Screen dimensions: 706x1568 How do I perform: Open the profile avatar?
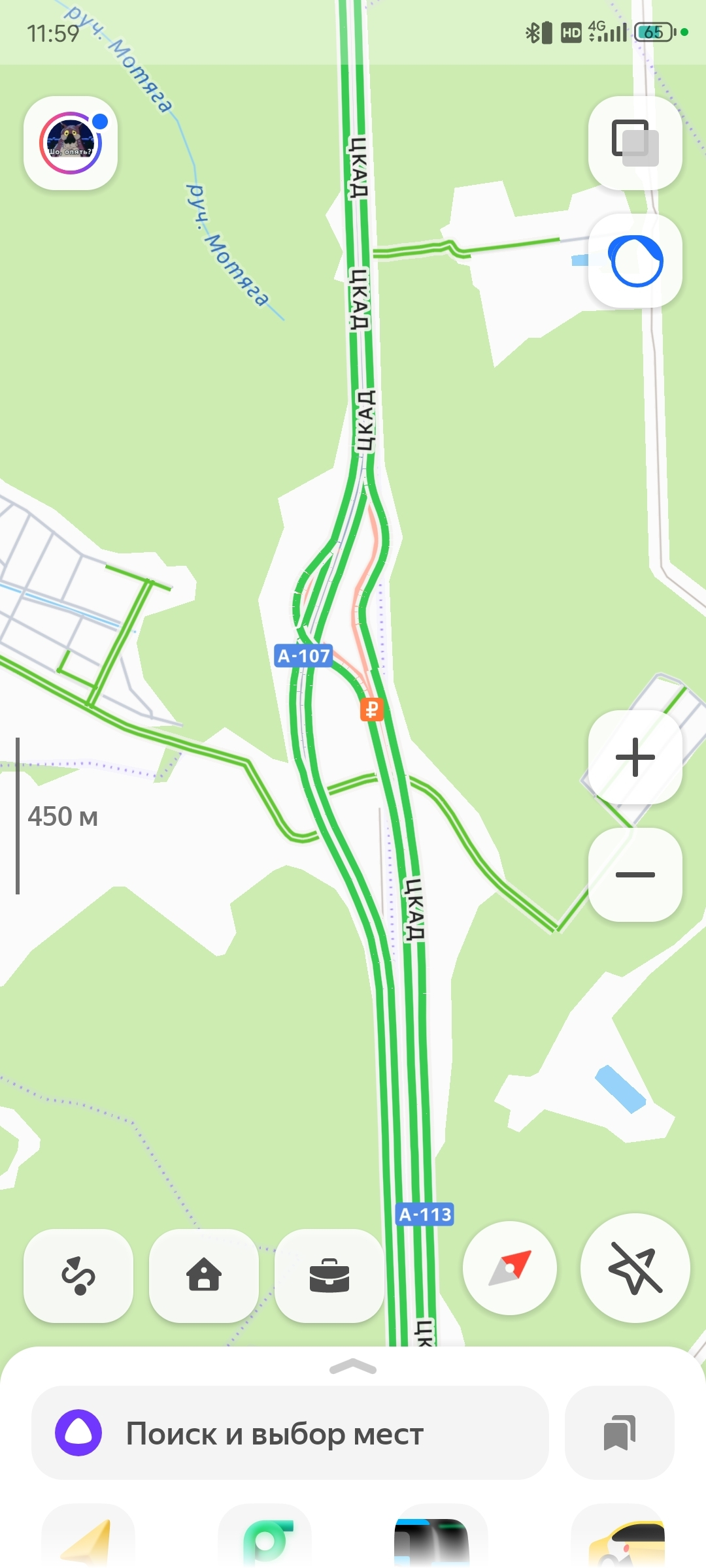(71, 143)
